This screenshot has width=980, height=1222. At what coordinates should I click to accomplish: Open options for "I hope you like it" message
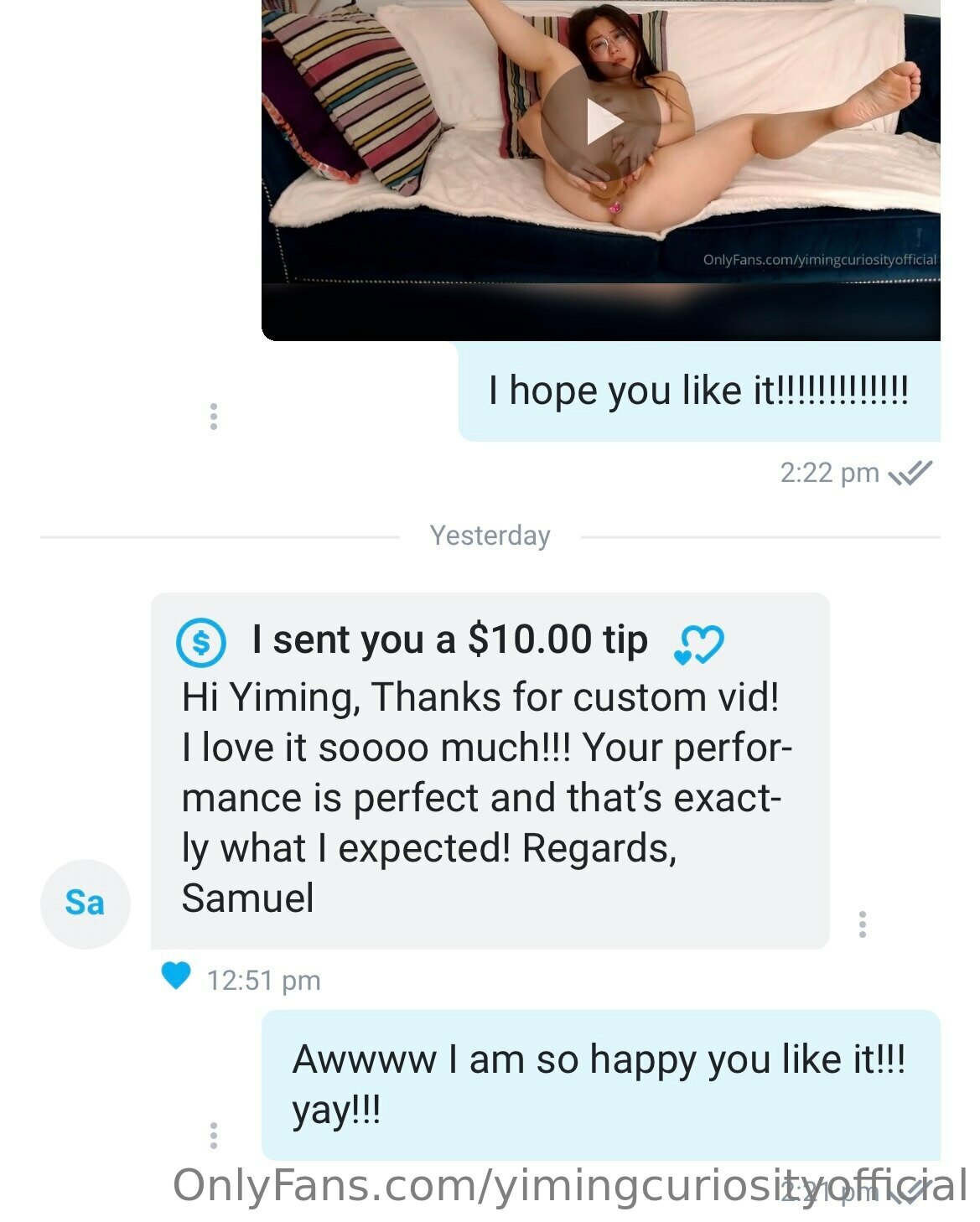214,417
